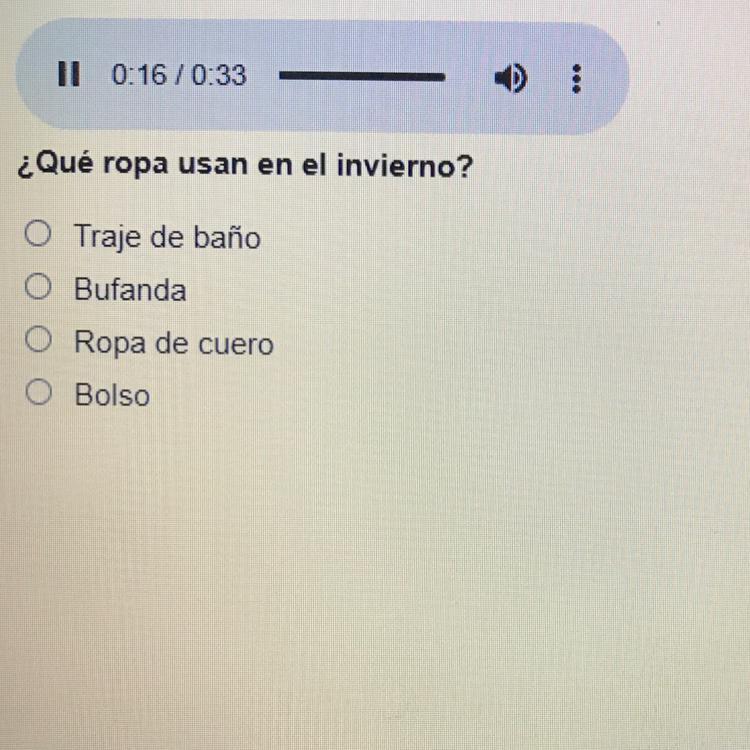Open the audio player's overflow menu
The image size is (750, 750).
pyautogui.click(x=576, y=78)
